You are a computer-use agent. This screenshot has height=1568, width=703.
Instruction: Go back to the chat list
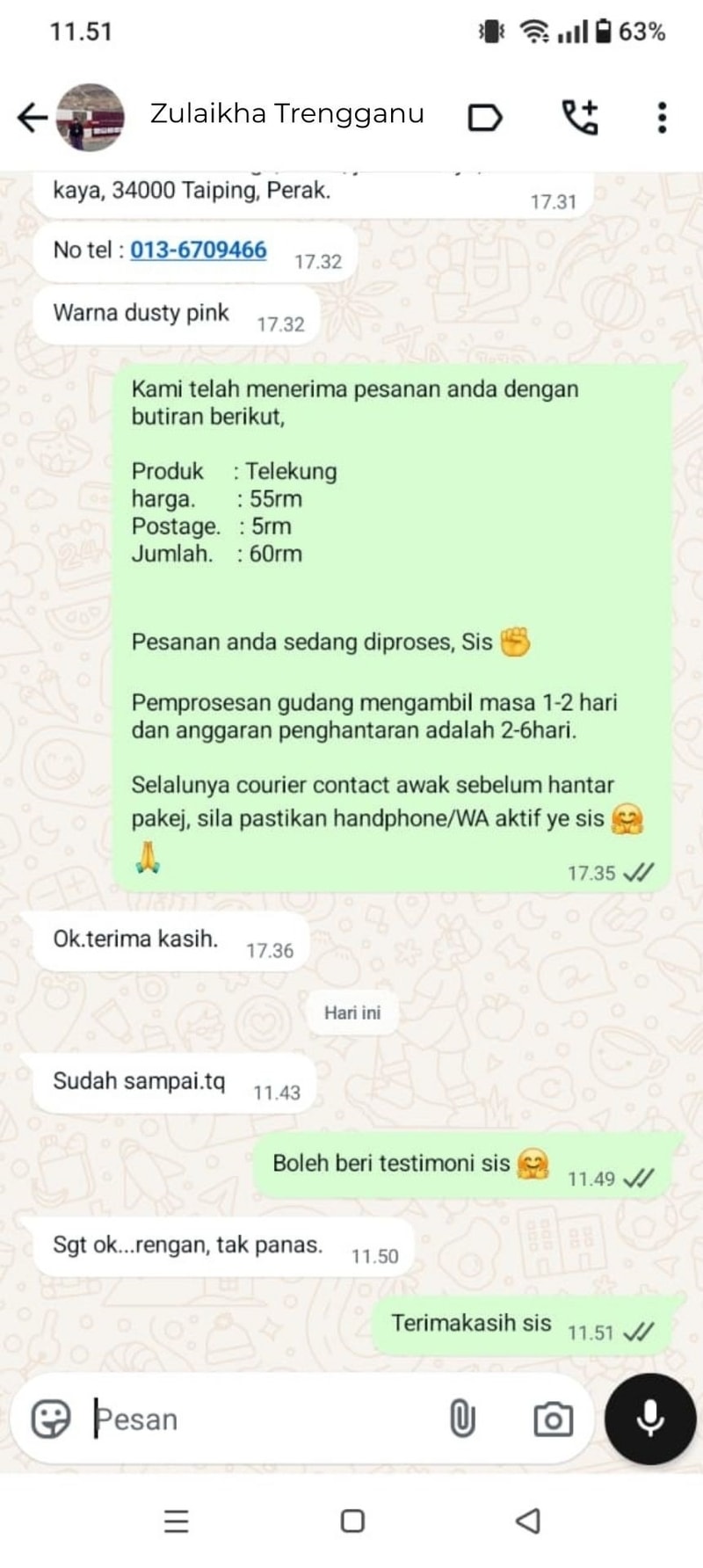coord(32,117)
